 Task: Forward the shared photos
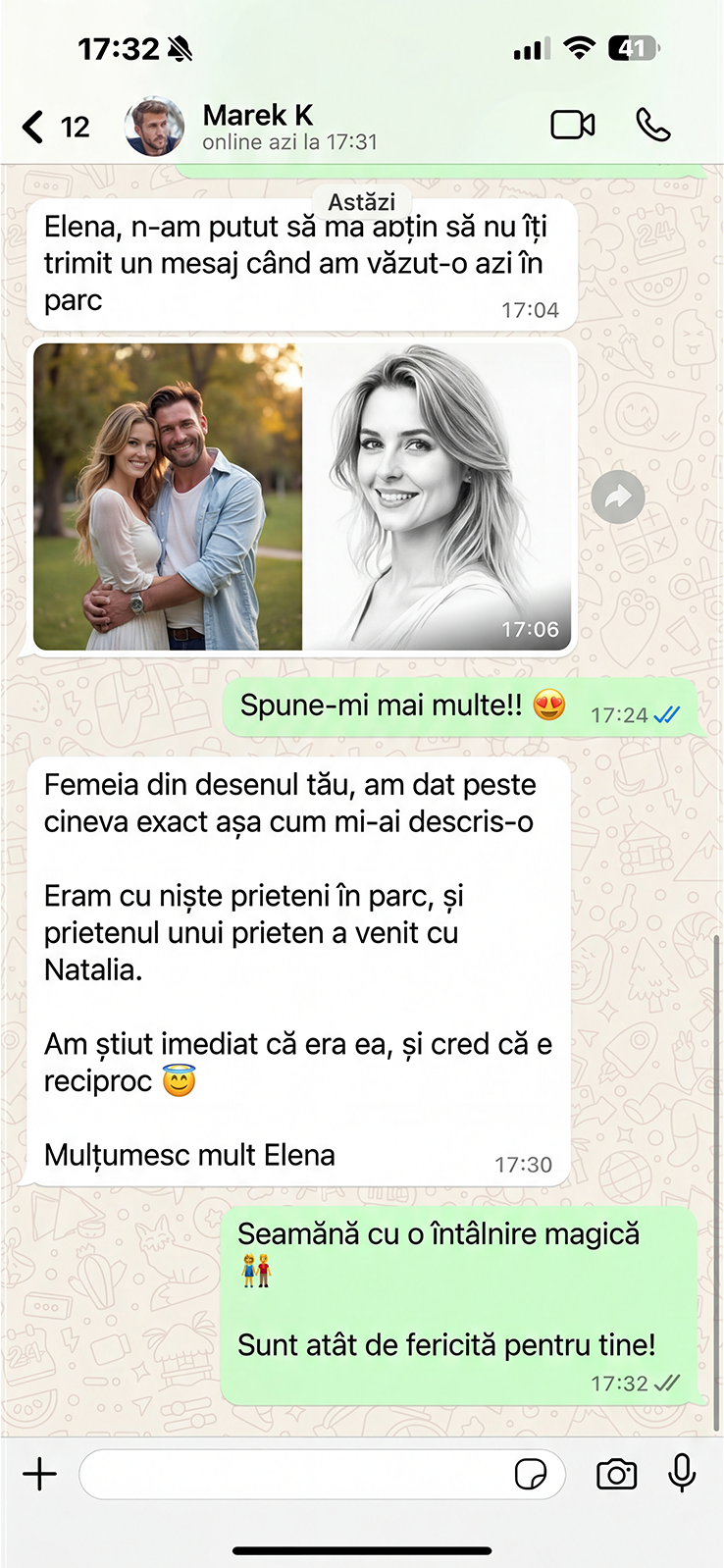pos(618,497)
